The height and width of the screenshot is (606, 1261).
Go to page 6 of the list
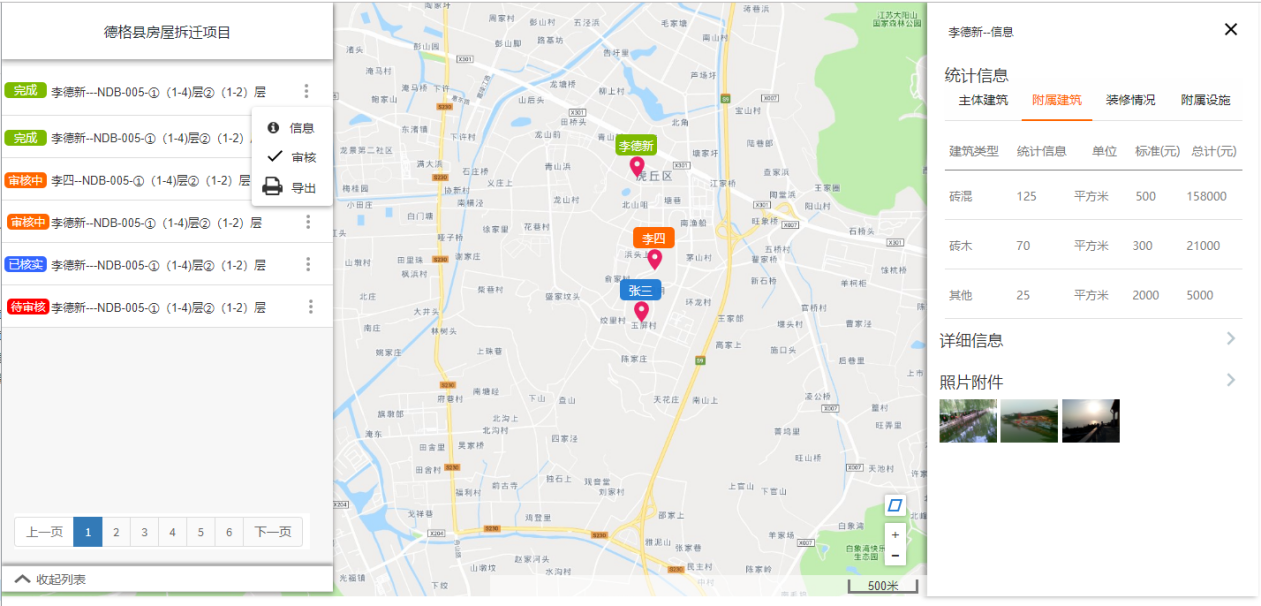click(x=229, y=532)
